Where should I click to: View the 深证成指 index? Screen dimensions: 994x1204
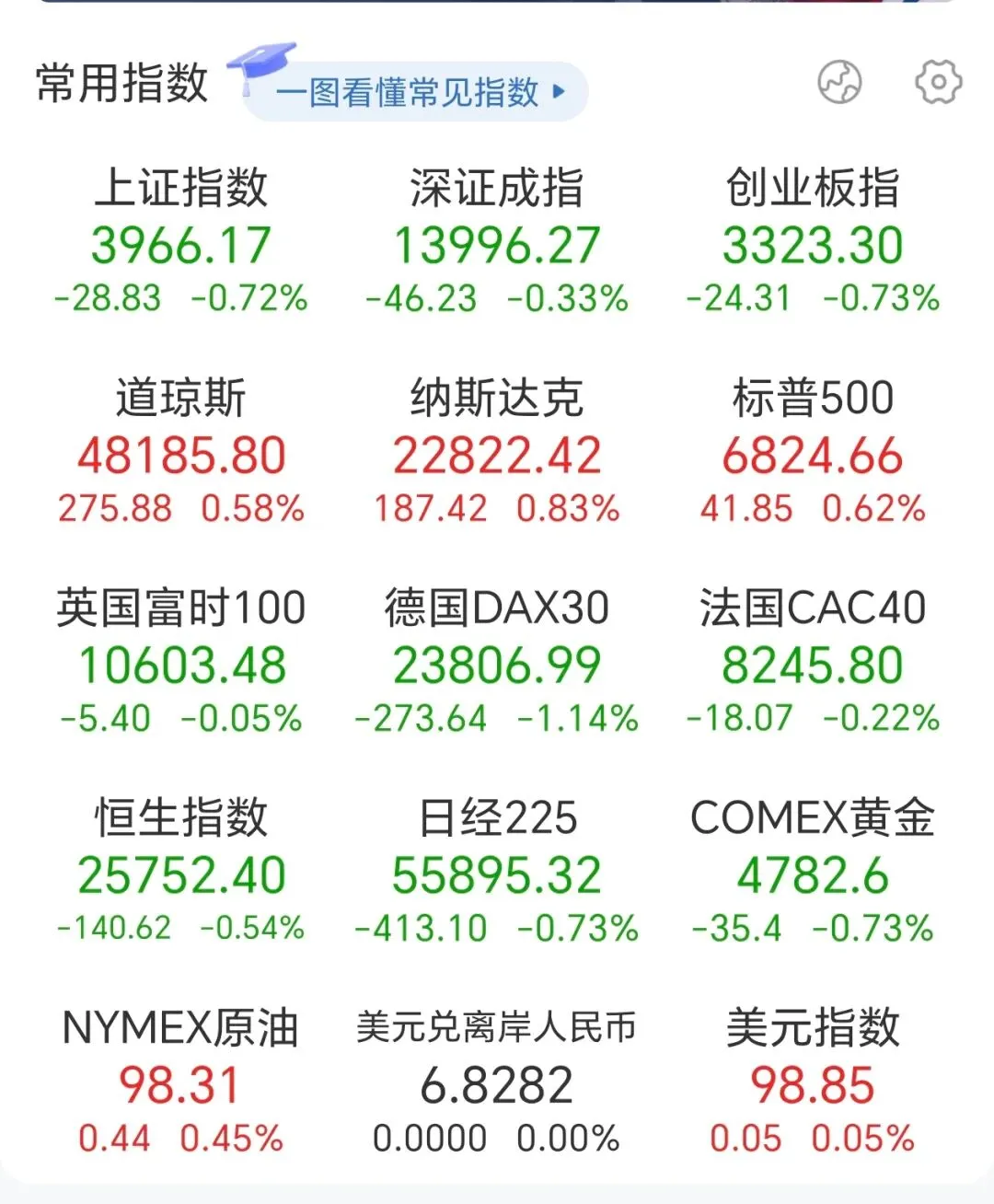pos(497,243)
